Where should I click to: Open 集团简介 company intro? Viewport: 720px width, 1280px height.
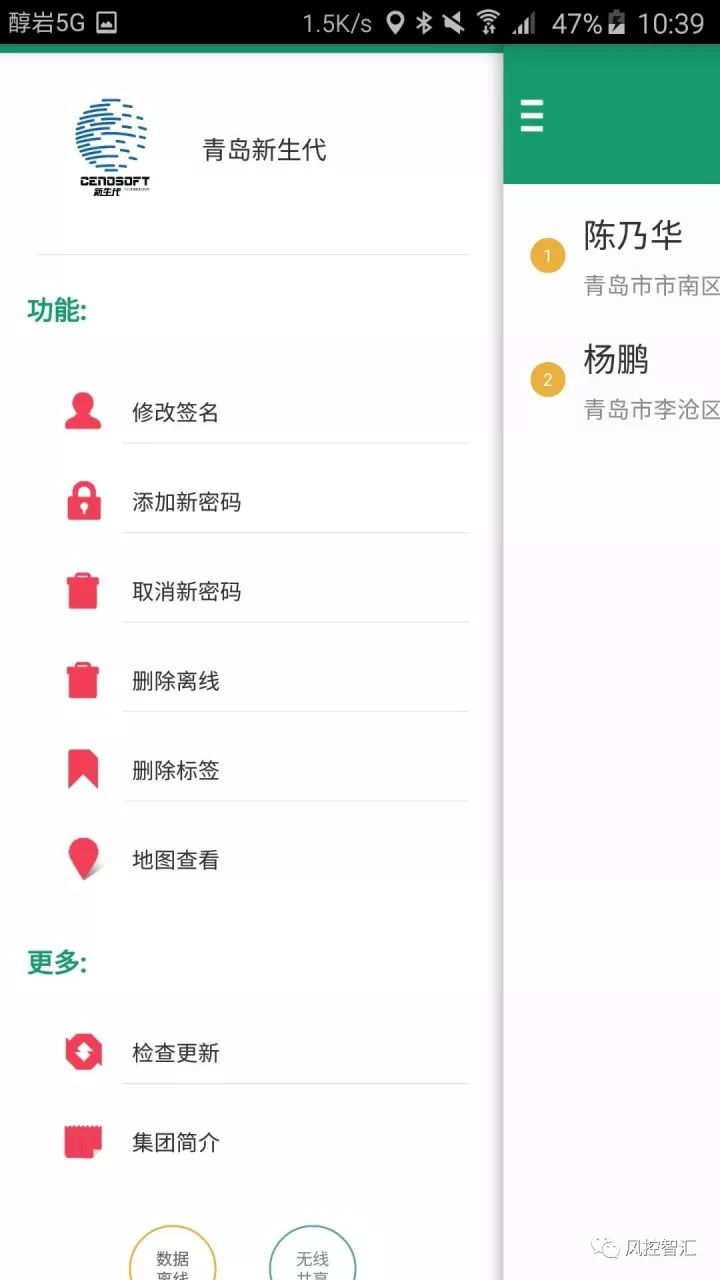click(176, 1142)
